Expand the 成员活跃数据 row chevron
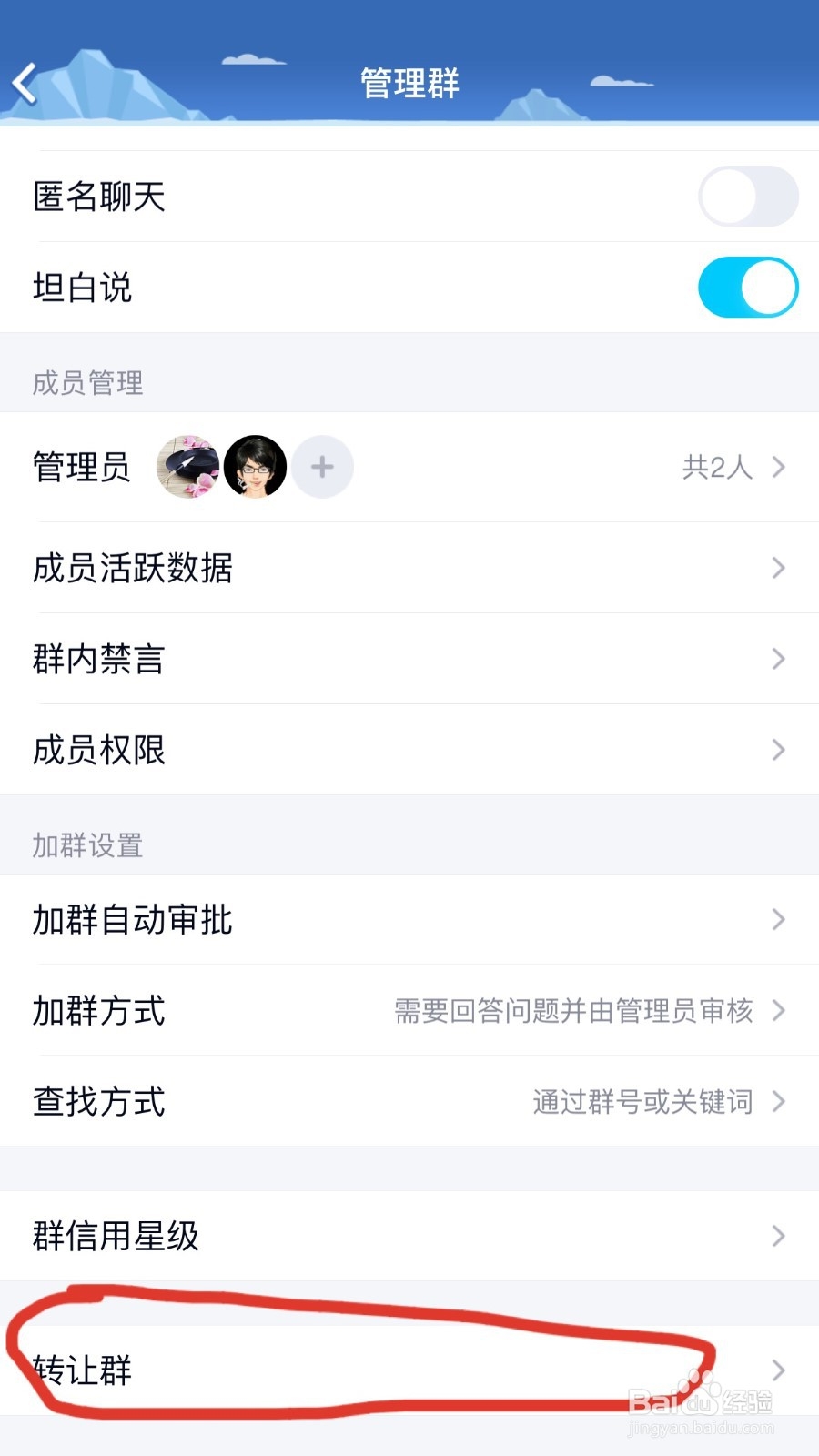 coord(778,568)
